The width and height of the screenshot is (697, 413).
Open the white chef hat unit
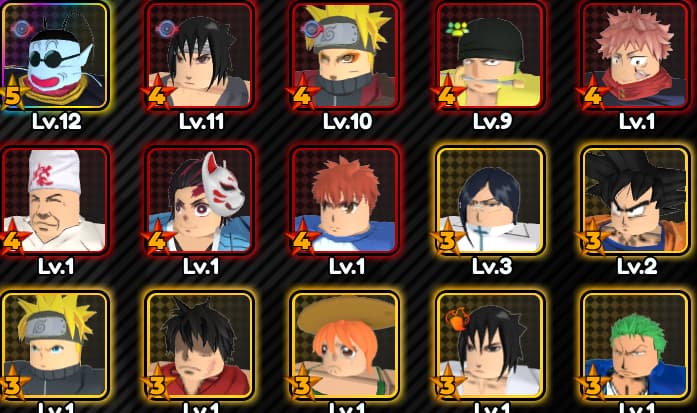[55, 200]
